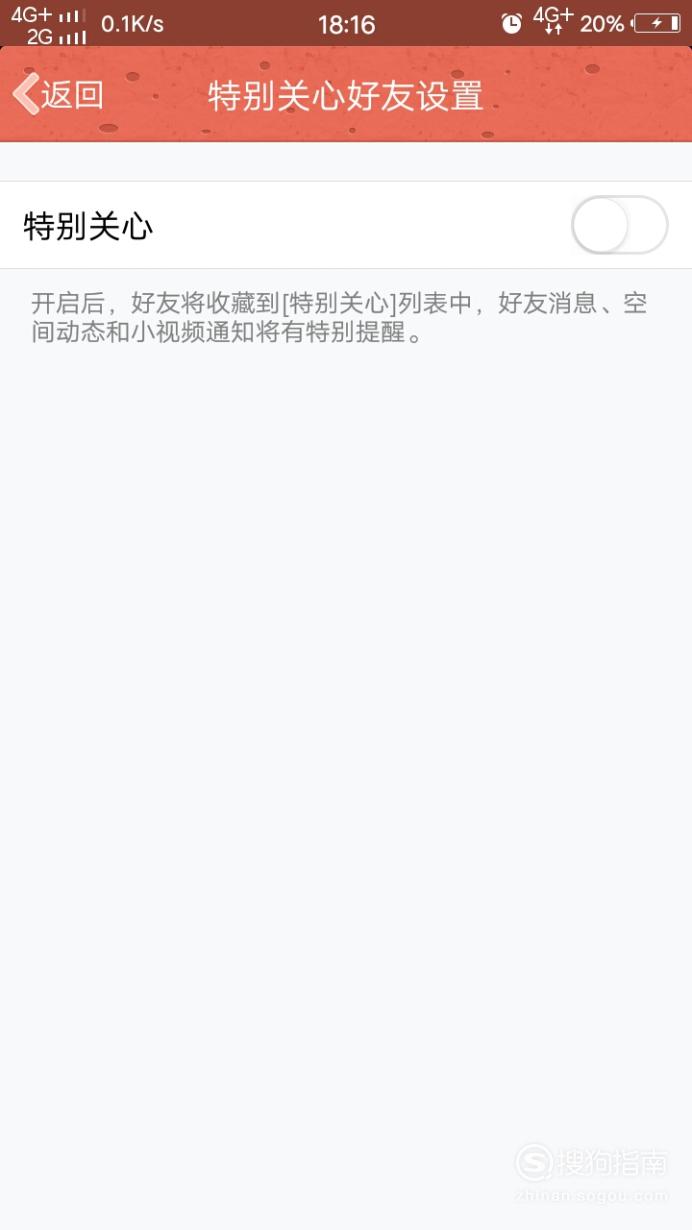This screenshot has width=692, height=1230.
Task: Enable the 特别关心 switch
Action: pos(619,225)
